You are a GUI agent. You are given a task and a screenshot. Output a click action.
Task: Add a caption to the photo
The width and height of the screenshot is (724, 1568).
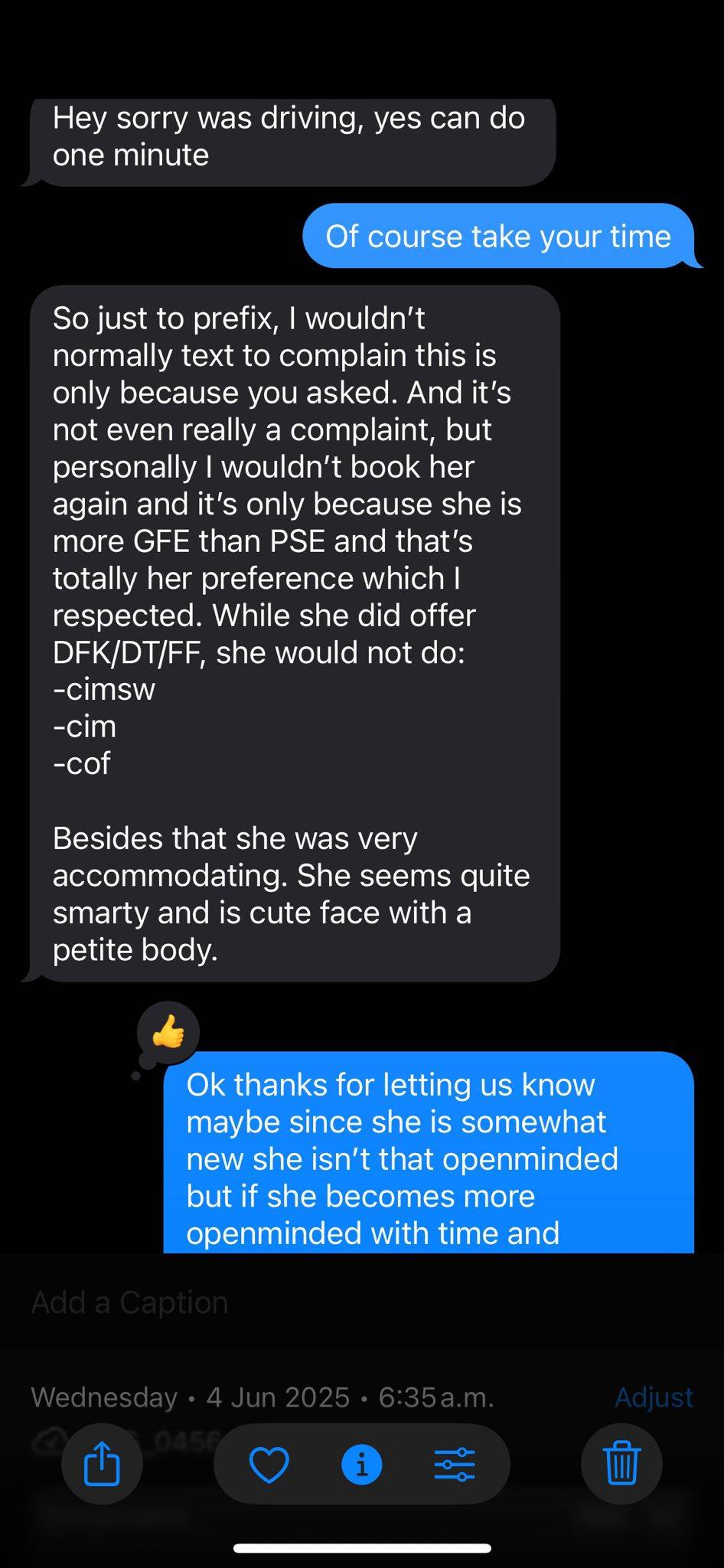tap(130, 1302)
